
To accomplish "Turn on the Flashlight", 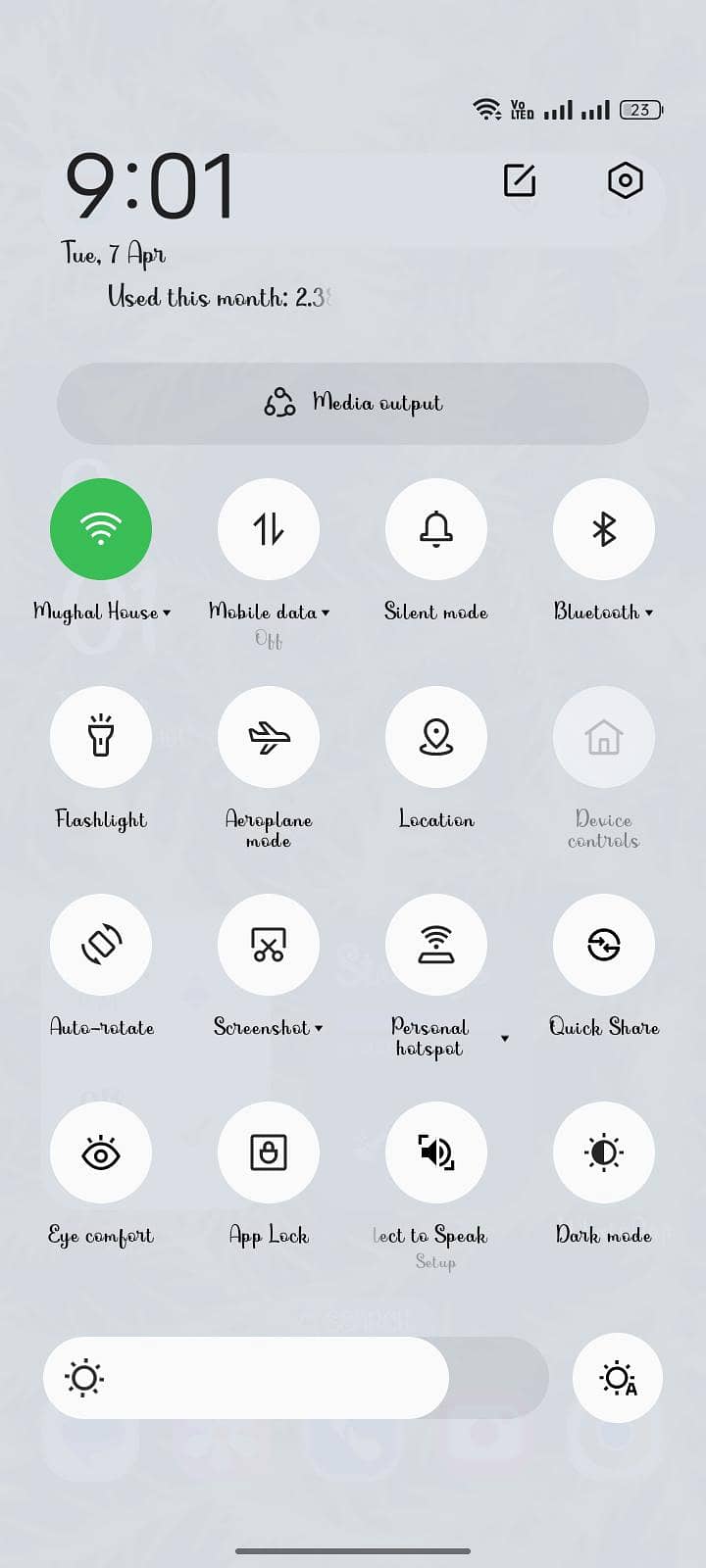I will (x=101, y=737).
